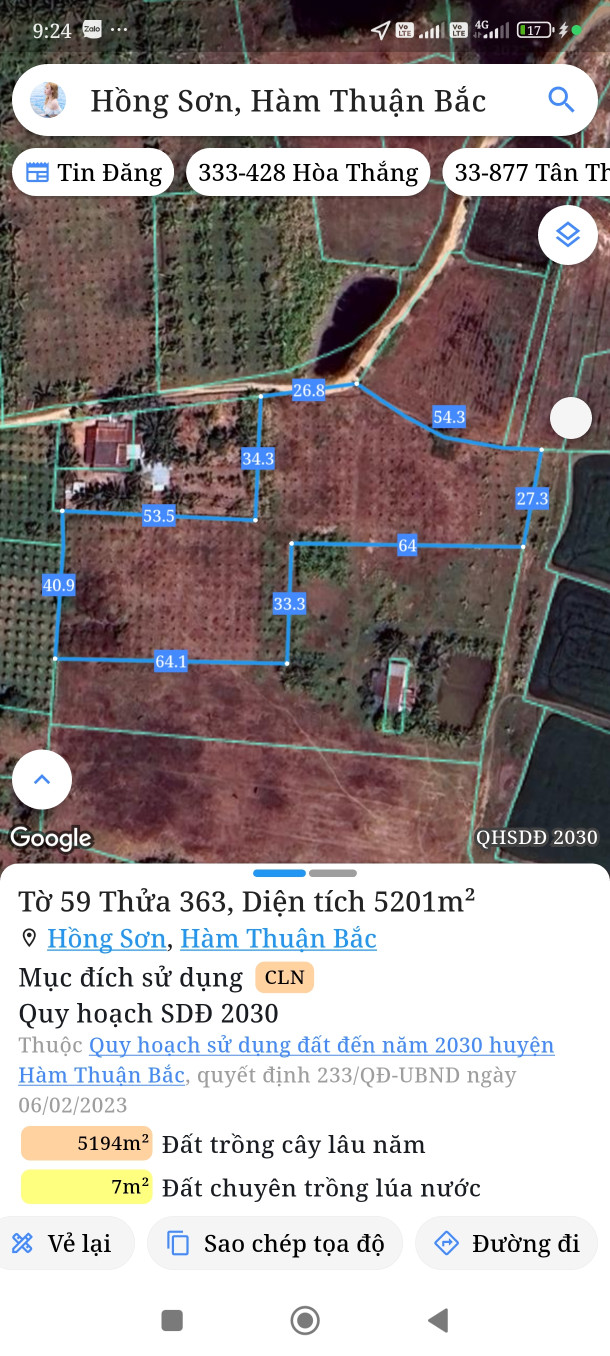The height and width of the screenshot is (1356, 610).
Task: Open the Tin Đăng chip
Action: [93, 173]
